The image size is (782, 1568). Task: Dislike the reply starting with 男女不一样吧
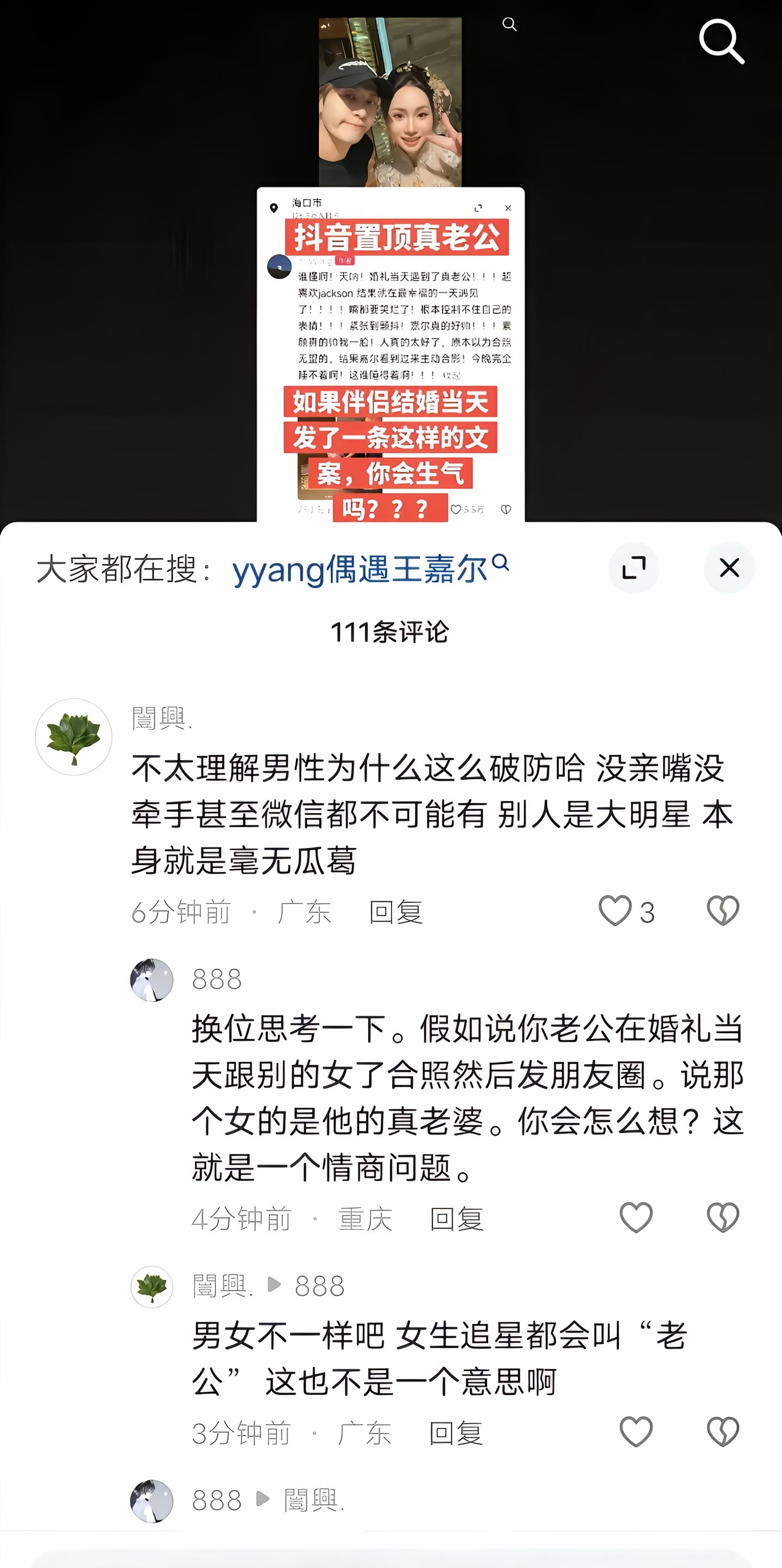[723, 1432]
